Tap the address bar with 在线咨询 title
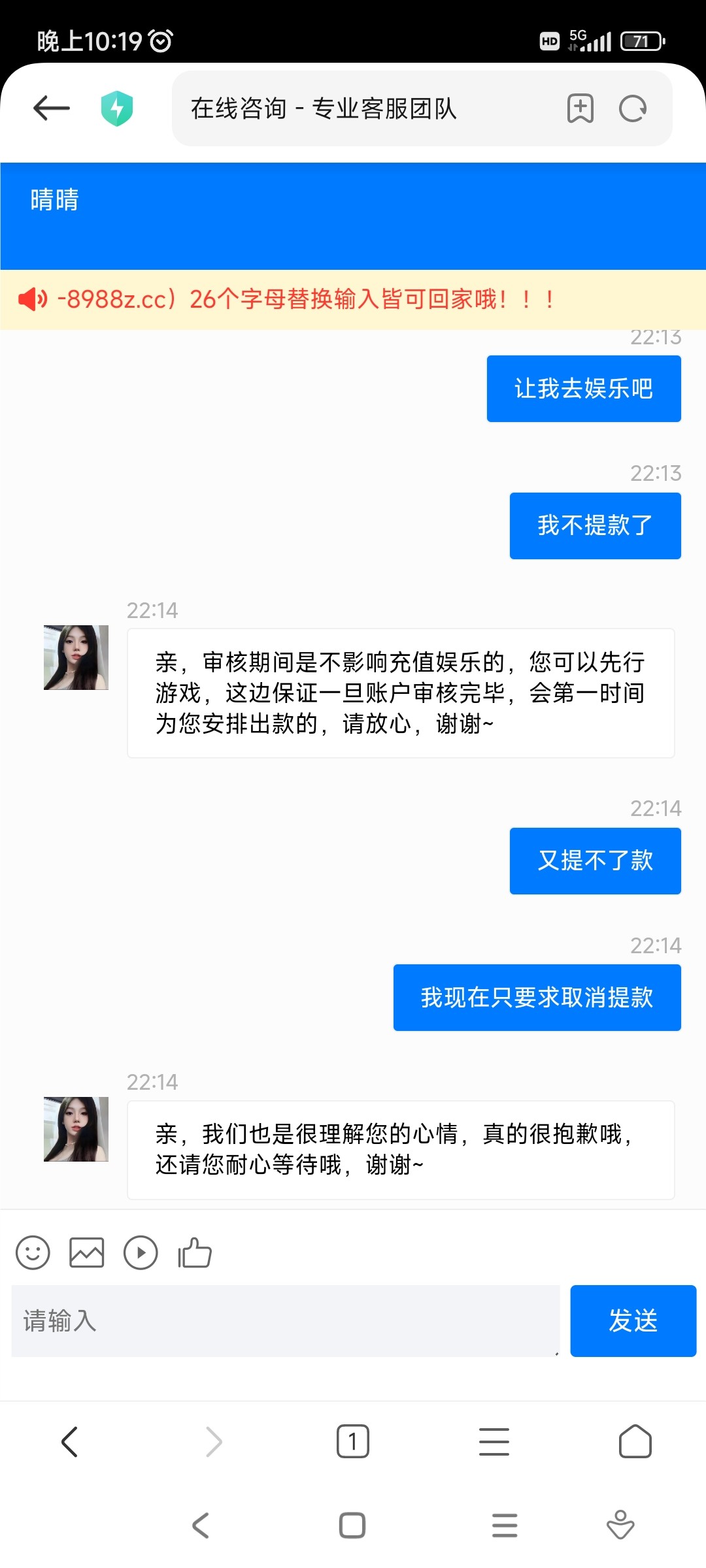 (366, 108)
